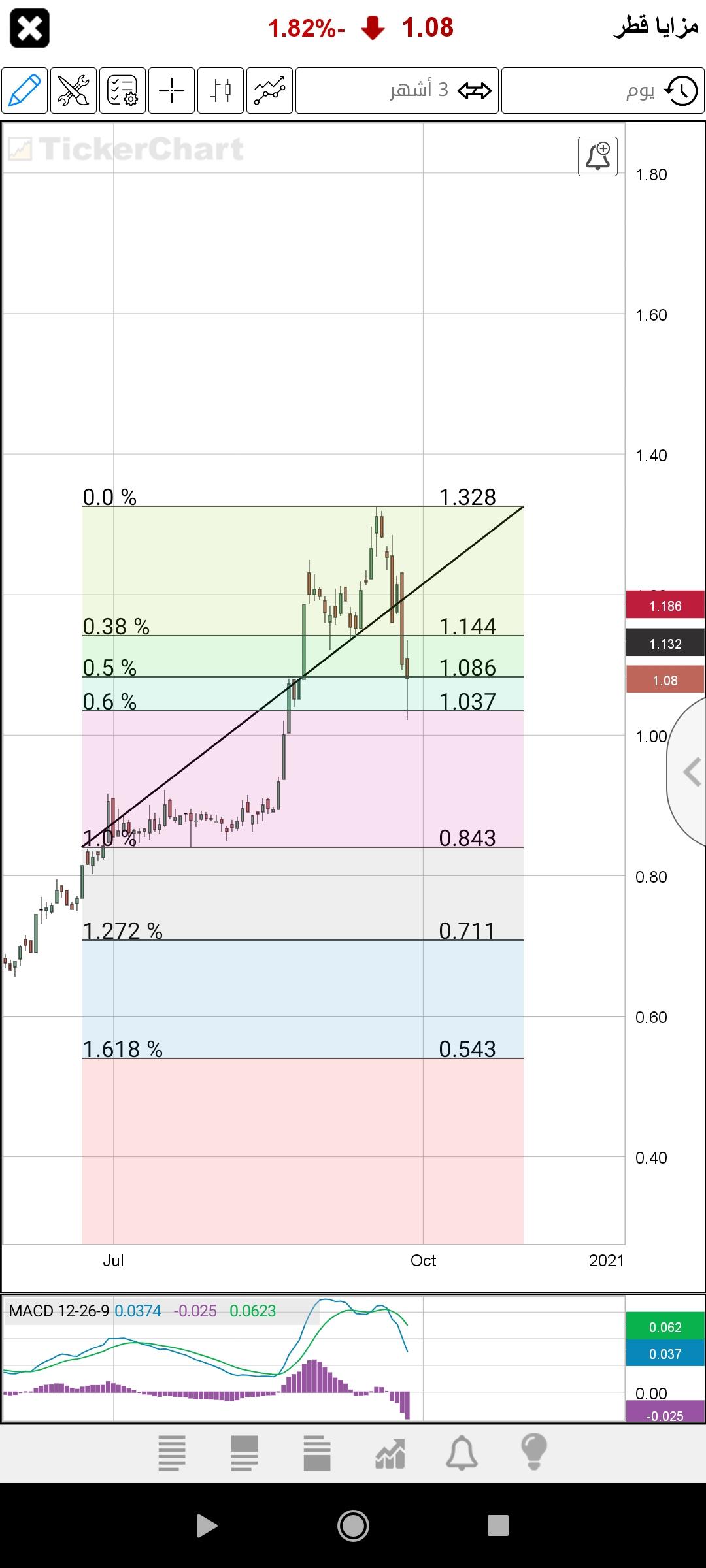Close the chart with the X button
The height and width of the screenshot is (1568, 706).
[x=29, y=29]
